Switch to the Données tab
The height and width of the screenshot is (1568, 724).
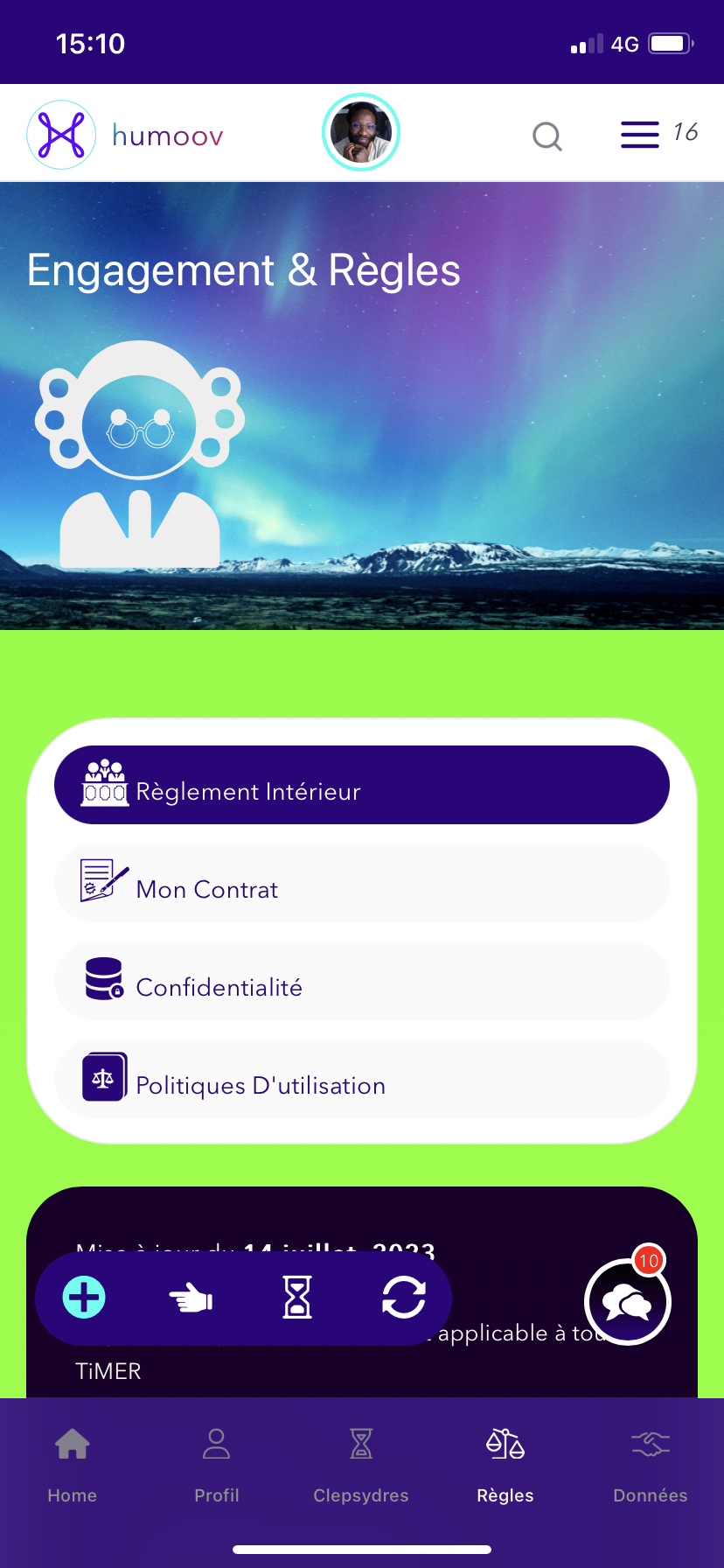[651, 1464]
